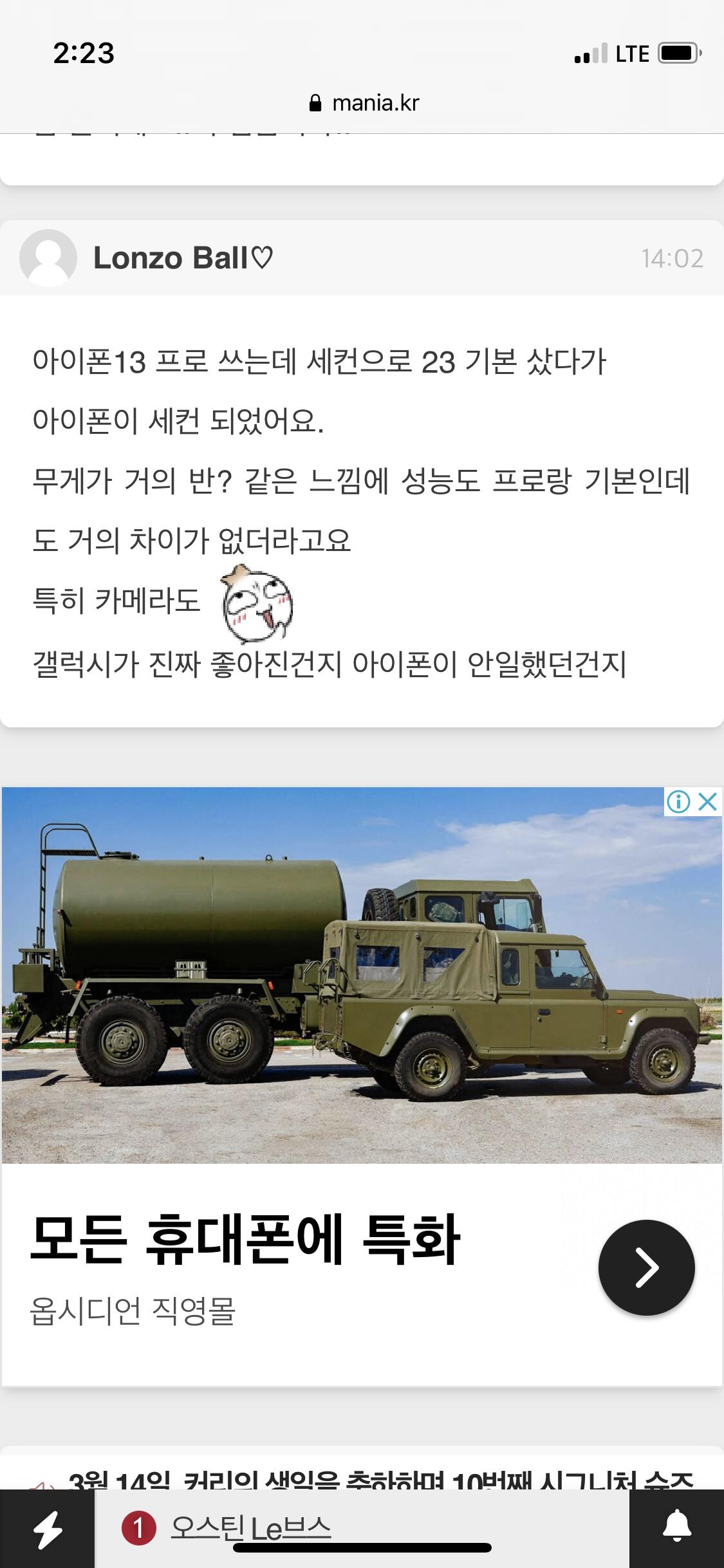This screenshot has height=1568, width=724.
Task: Tap the mania.kr address bar
Action: pyautogui.click(x=364, y=103)
